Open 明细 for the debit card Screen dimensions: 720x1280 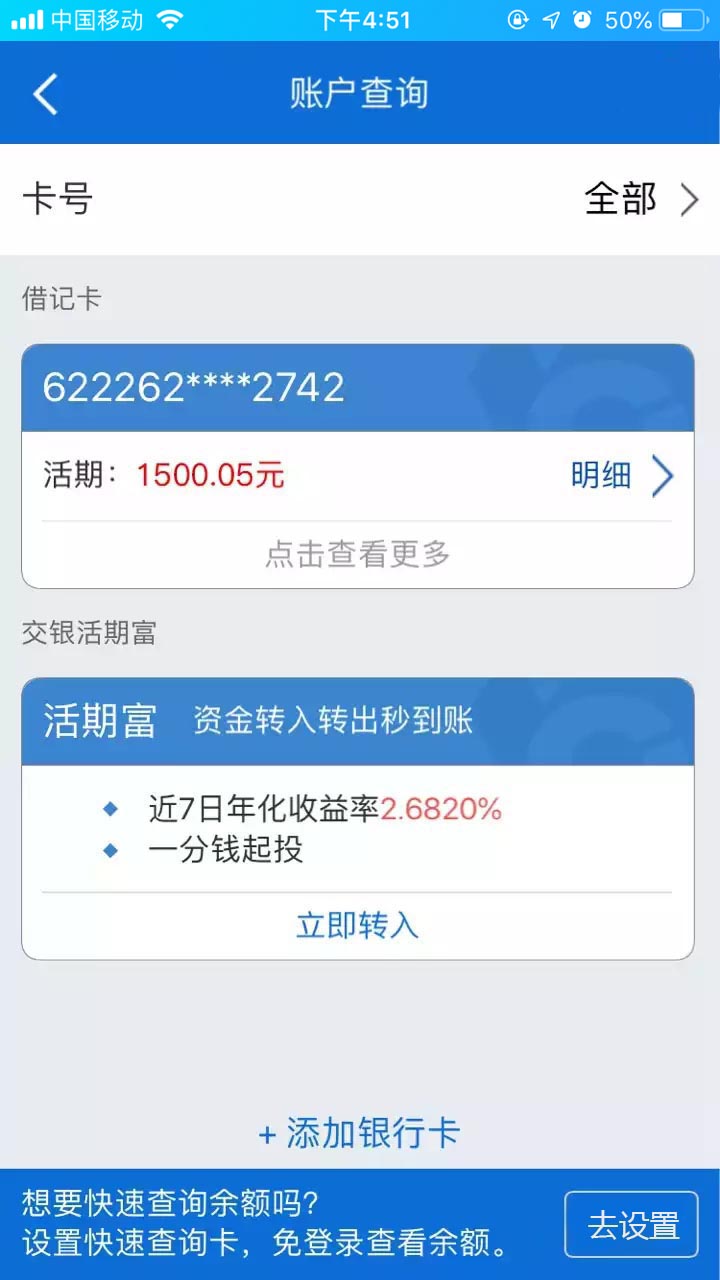(x=622, y=475)
